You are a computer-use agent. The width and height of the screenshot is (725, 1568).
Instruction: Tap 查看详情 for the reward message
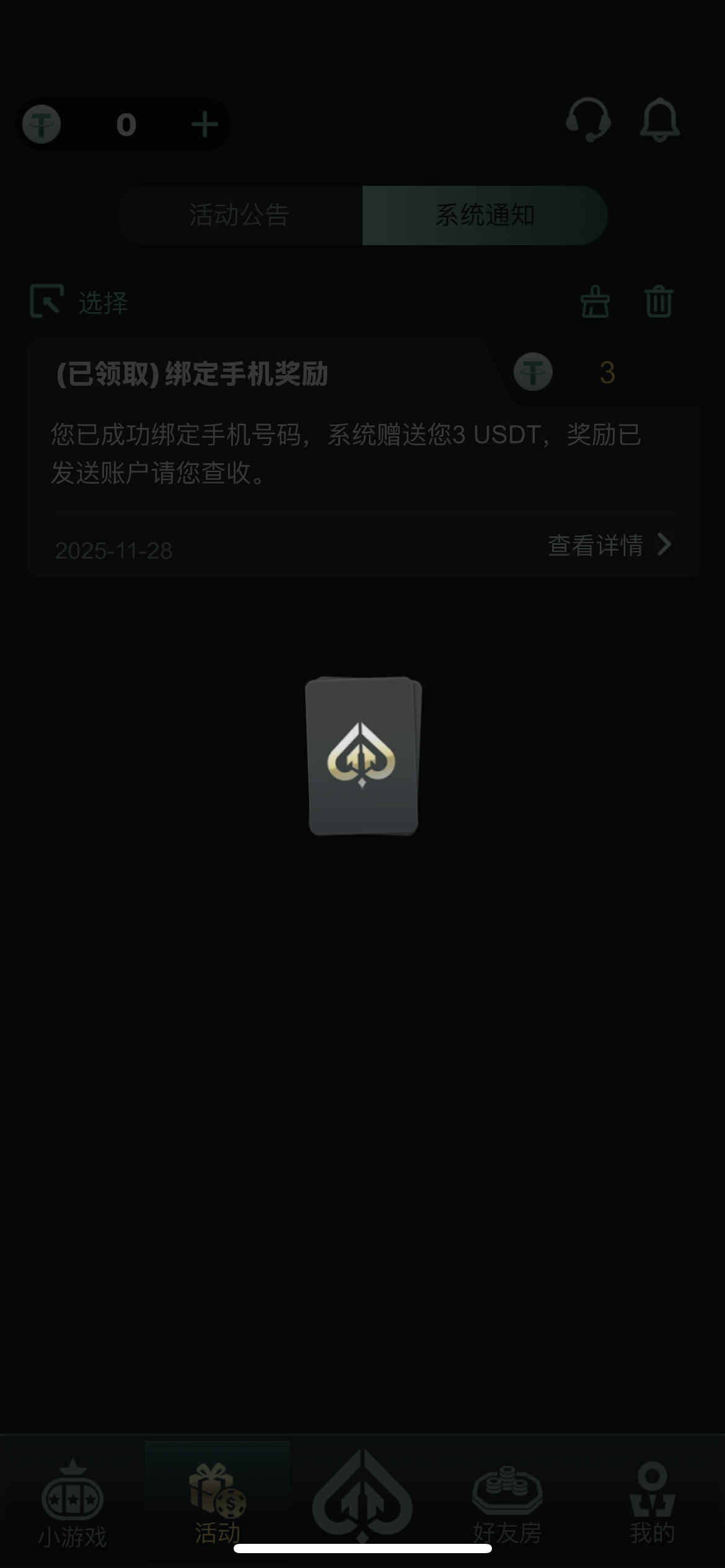(x=609, y=546)
